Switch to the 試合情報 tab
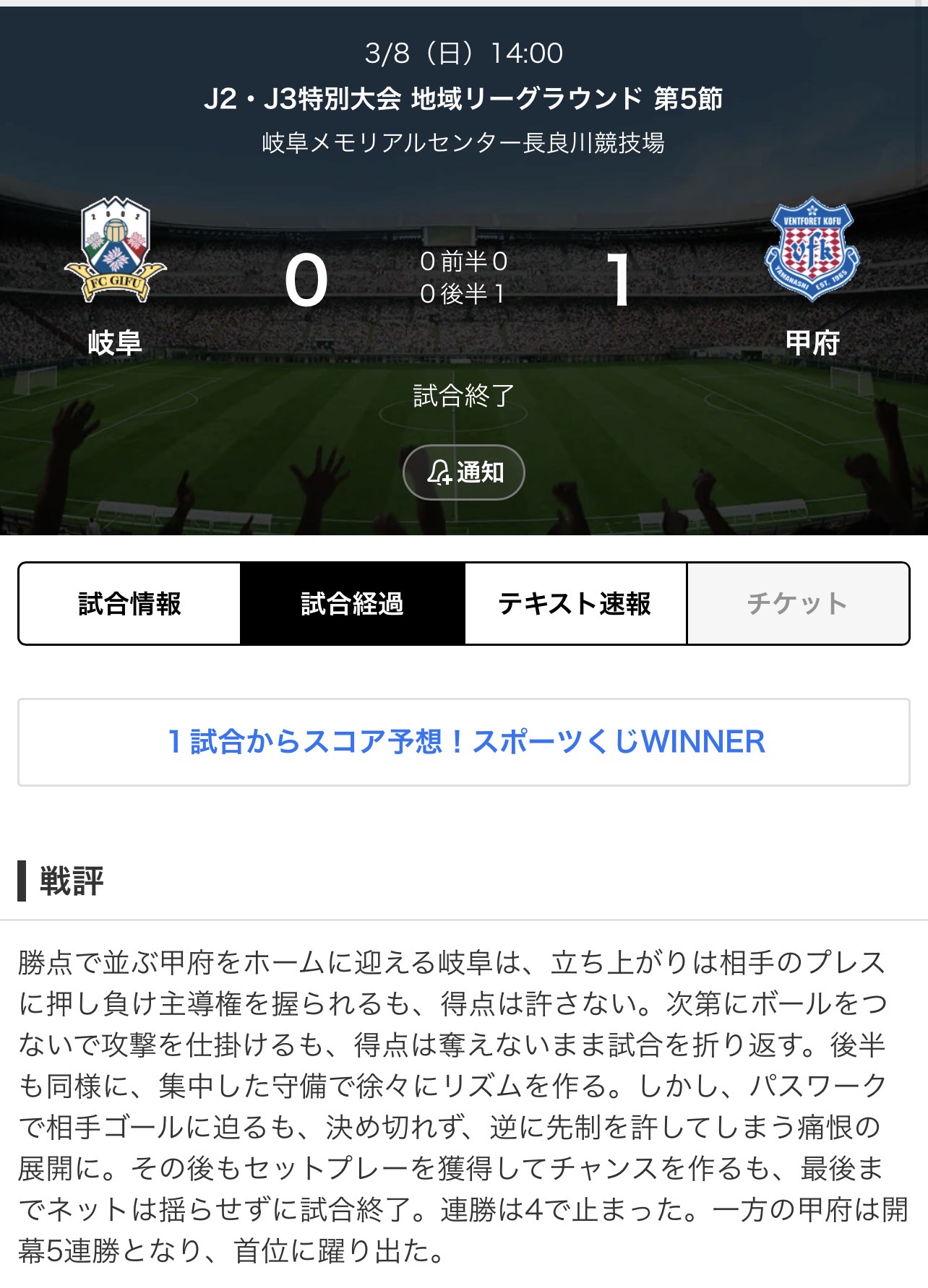The image size is (928, 1288). point(130,603)
